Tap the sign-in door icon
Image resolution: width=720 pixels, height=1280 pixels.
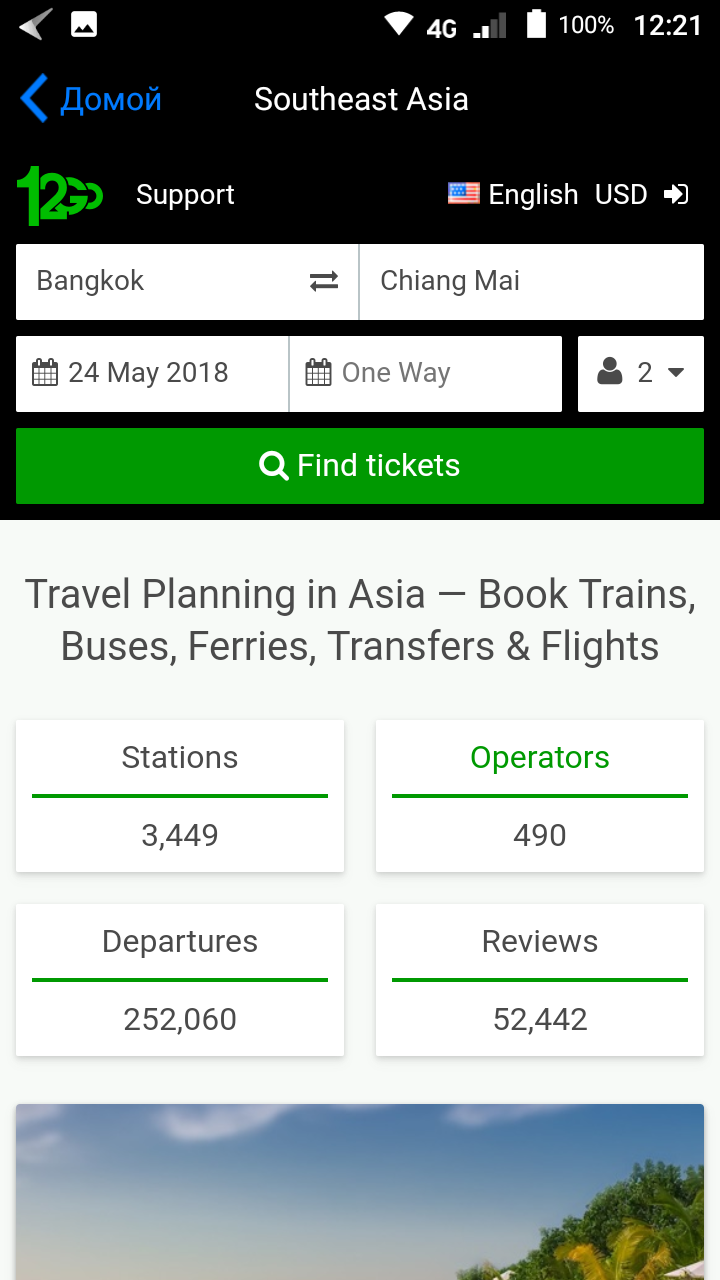(x=677, y=193)
